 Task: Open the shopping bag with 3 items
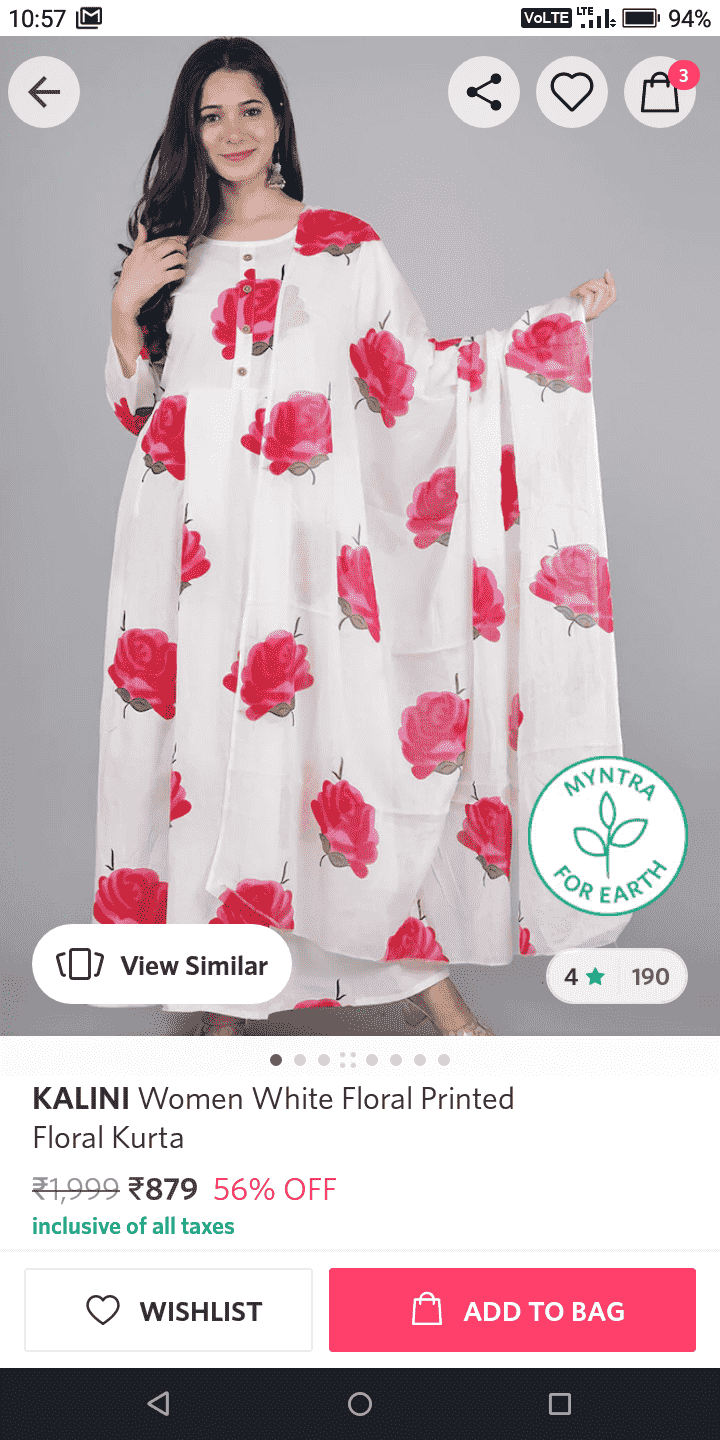point(660,93)
